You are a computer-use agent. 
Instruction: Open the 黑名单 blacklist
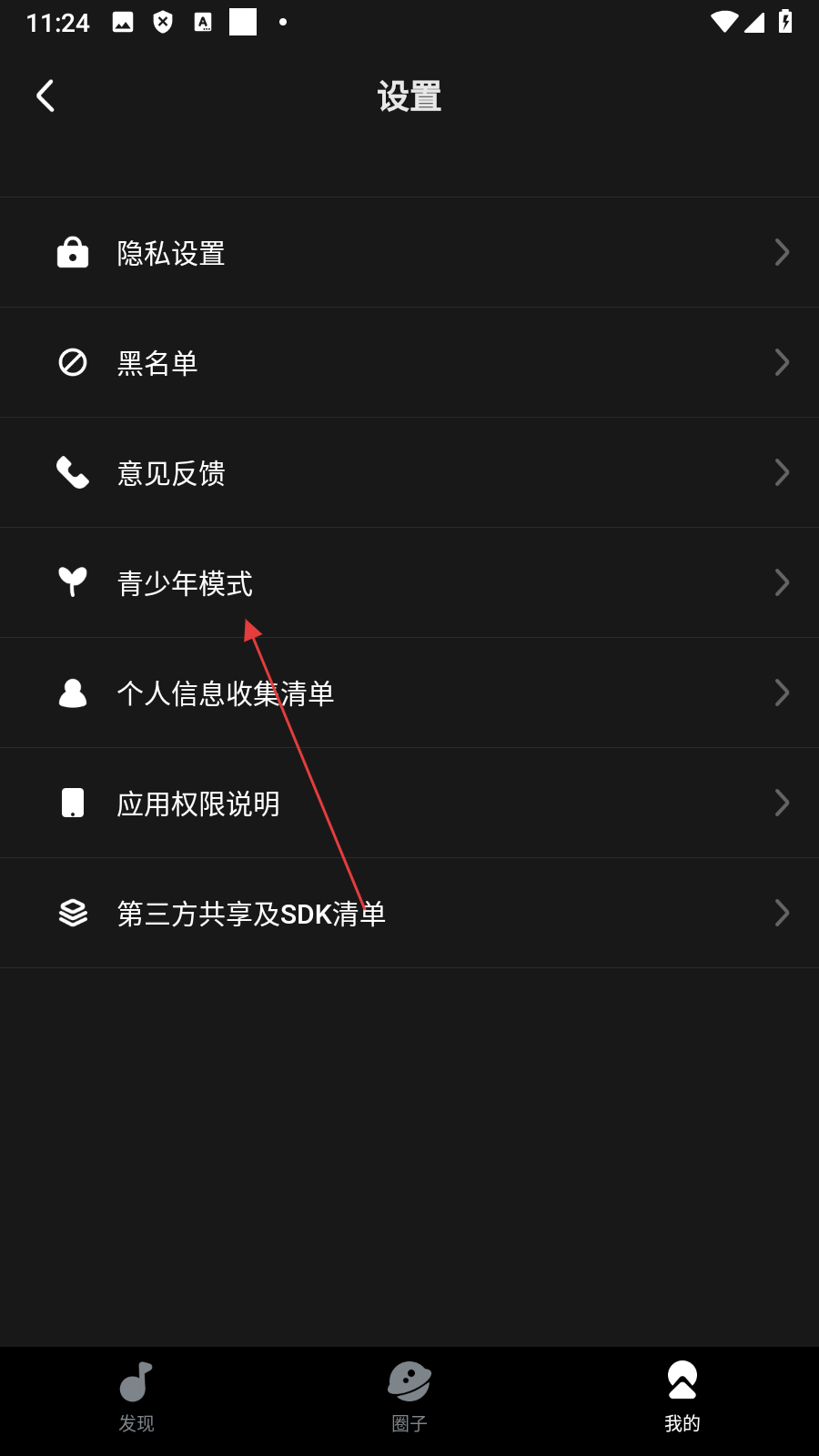pos(409,363)
